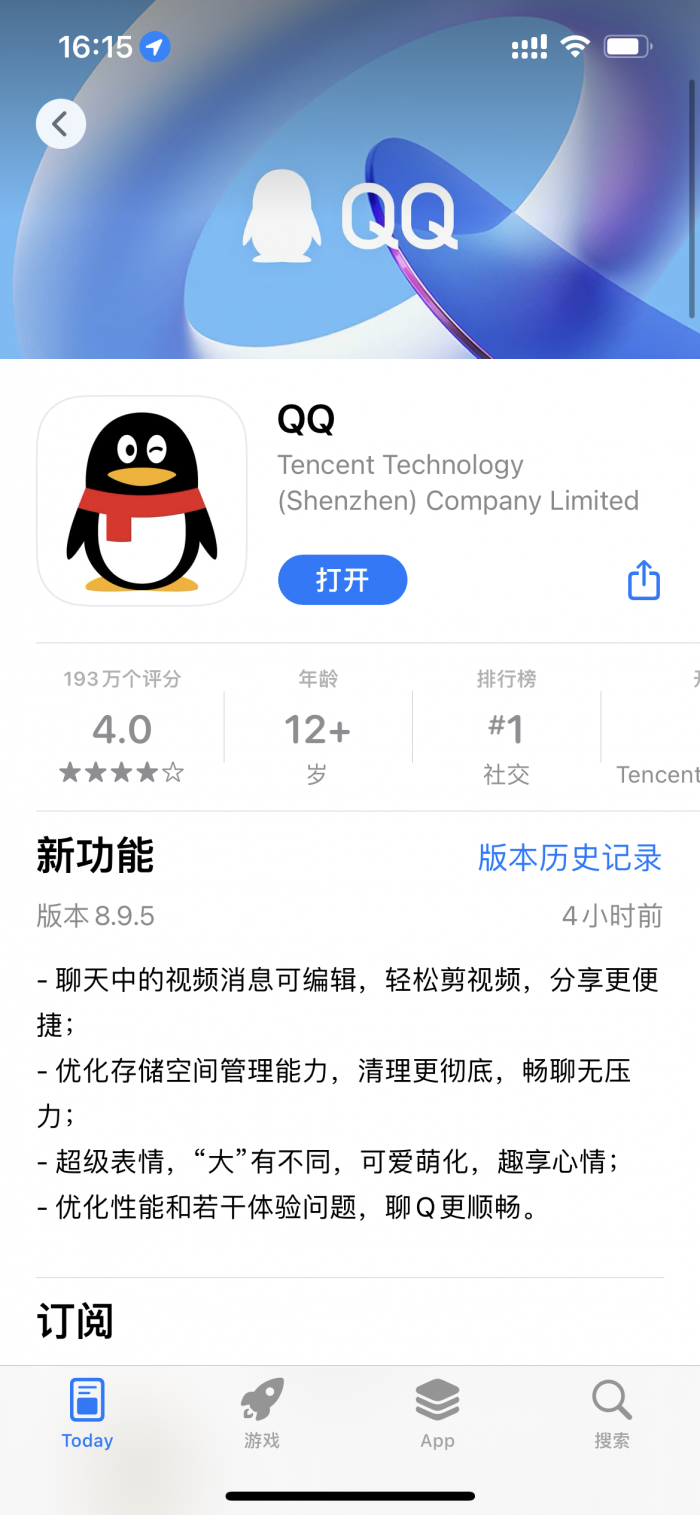
Task: Switch to the Today tab
Action: click(x=87, y=1414)
